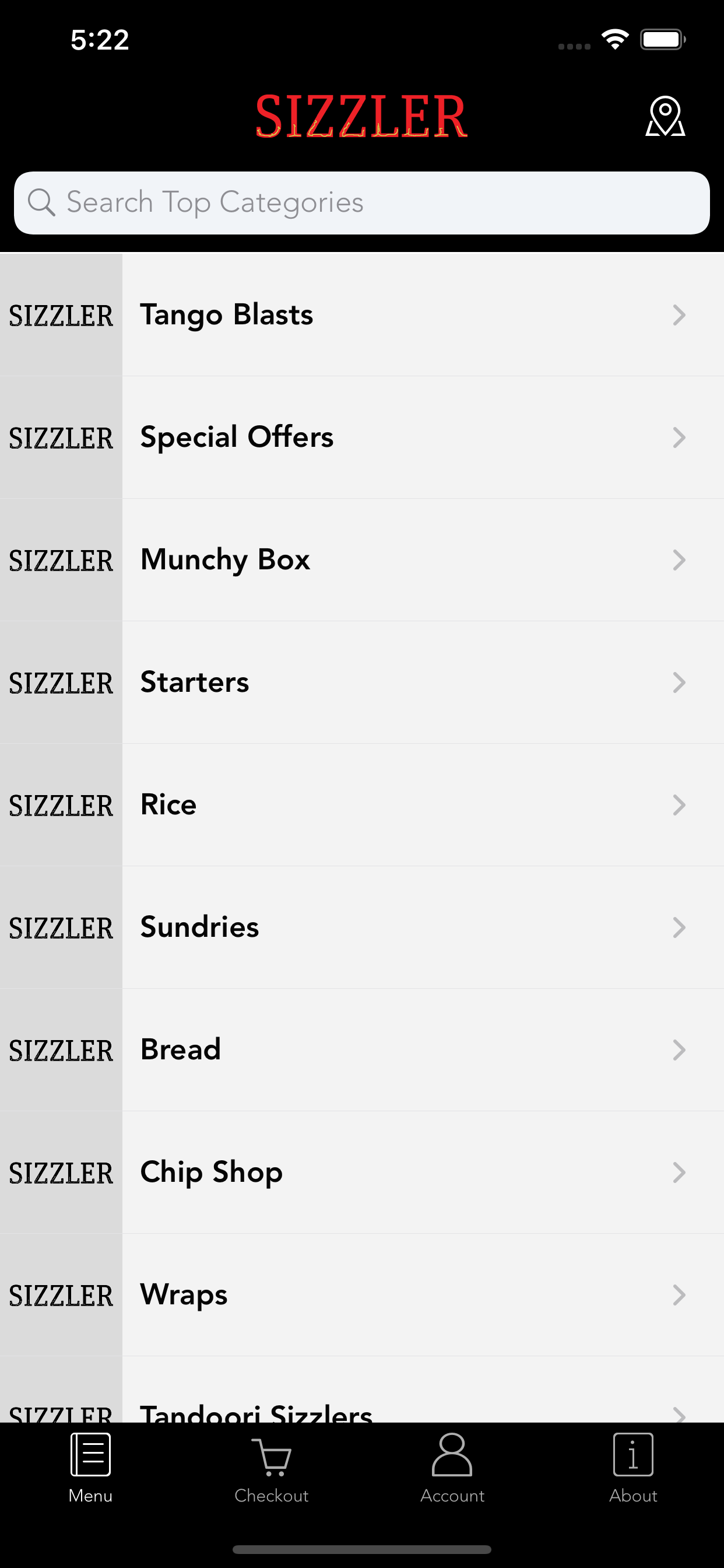Open the map location pin icon
The height and width of the screenshot is (1568, 724).
tap(665, 116)
